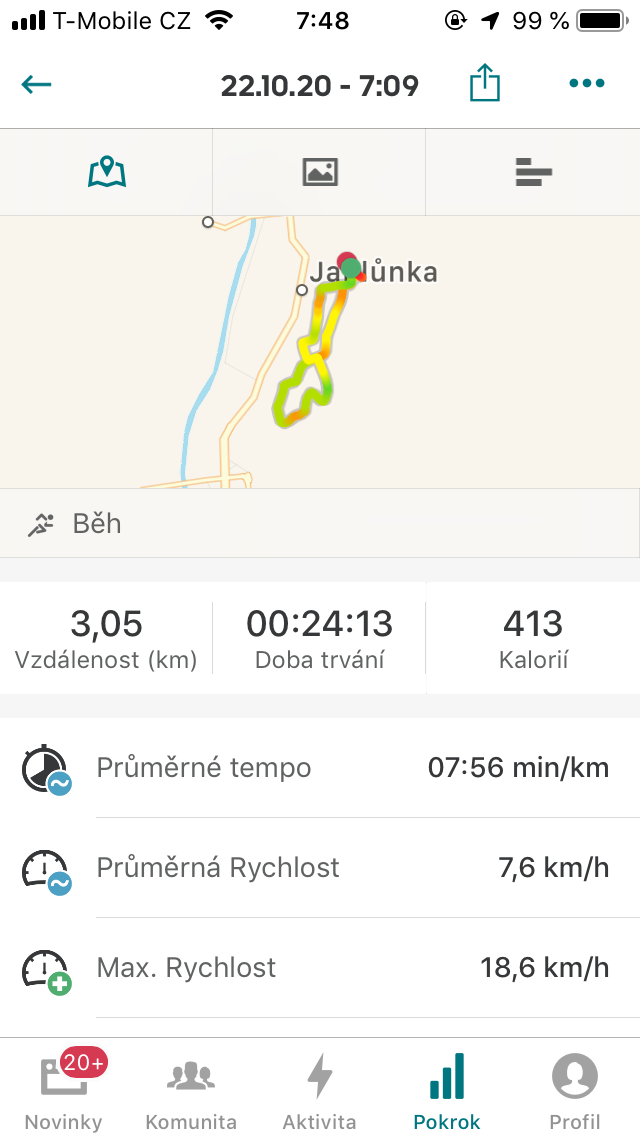Go to the Aktivita tab
640x1136 pixels.
[x=319, y=1088]
